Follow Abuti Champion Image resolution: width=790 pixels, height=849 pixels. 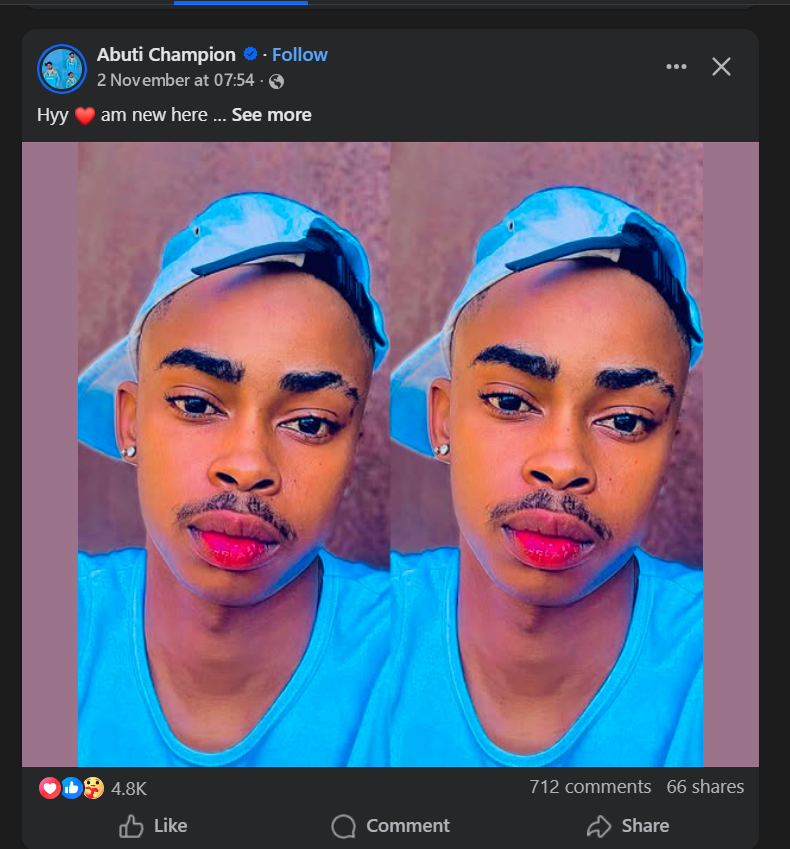(300, 55)
